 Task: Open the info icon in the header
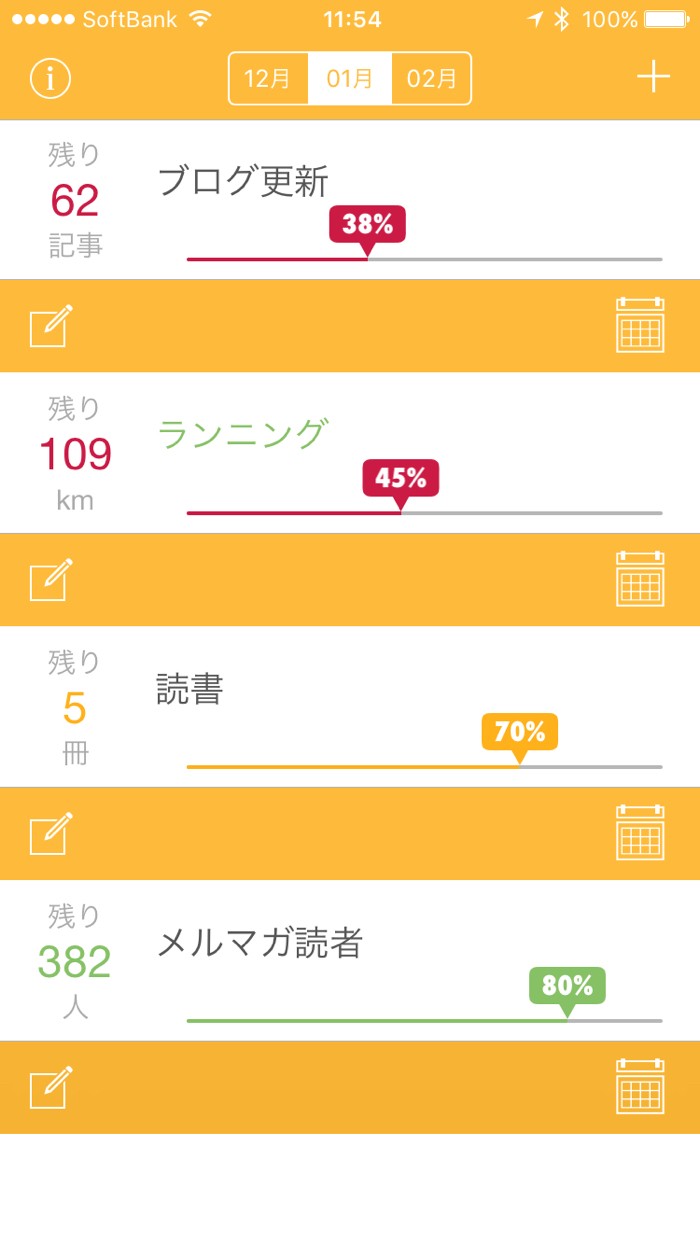[50, 78]
